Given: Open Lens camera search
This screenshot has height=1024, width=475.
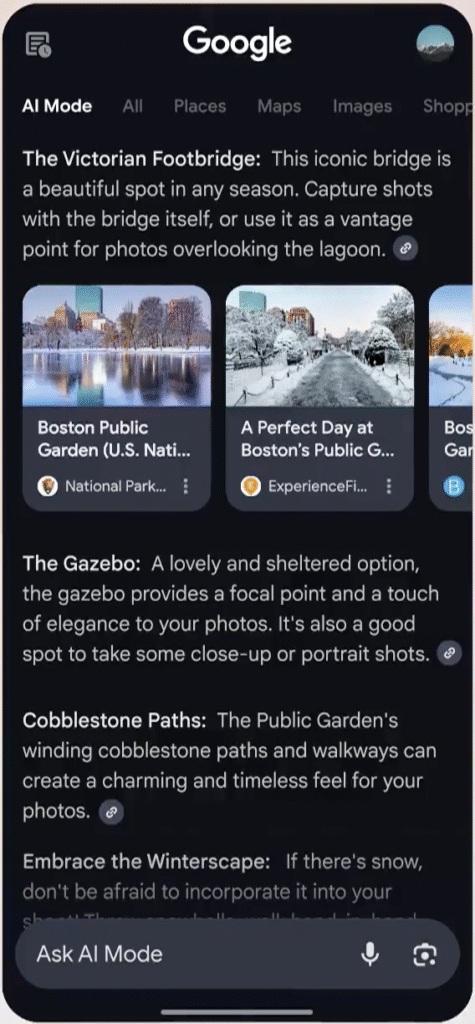Looking at the screenshot, I should [x=425, y=955].
